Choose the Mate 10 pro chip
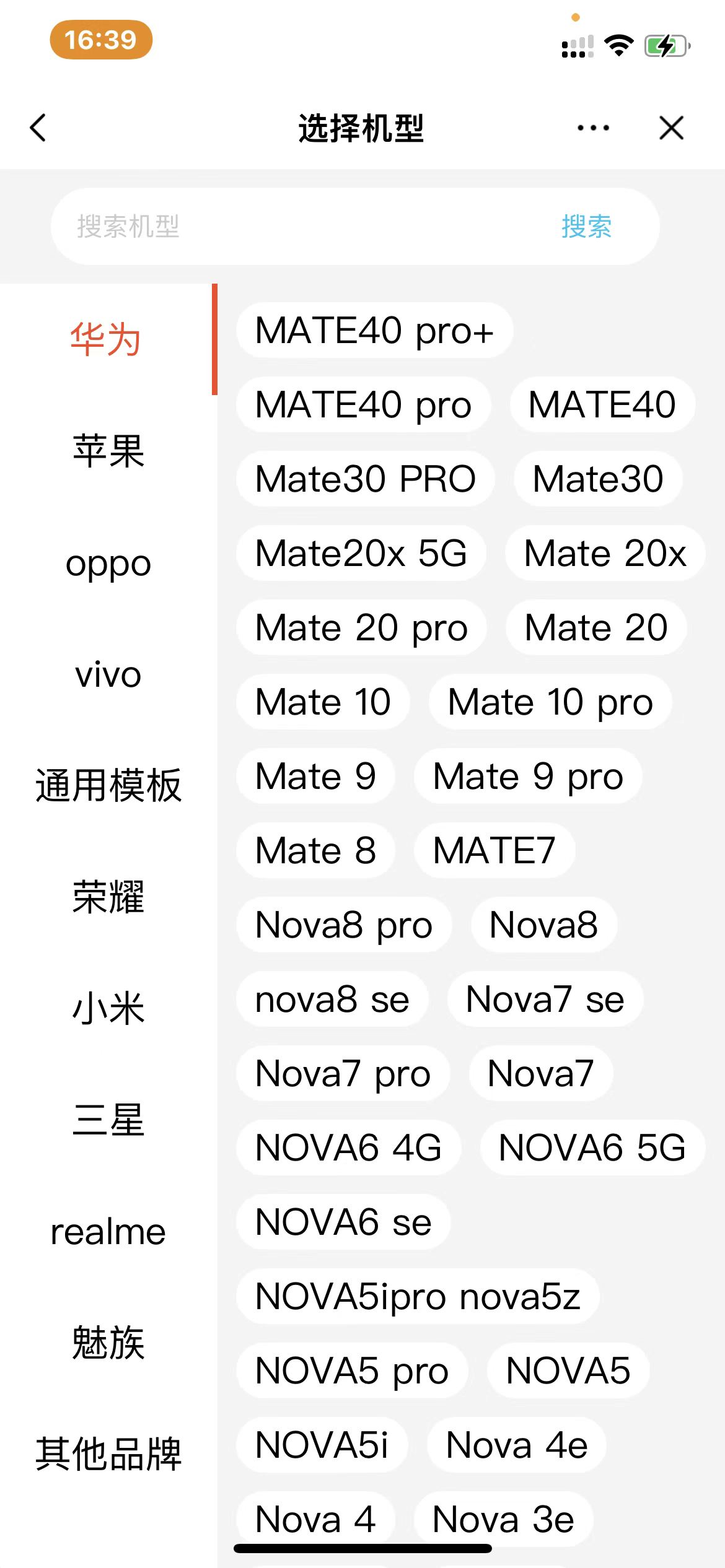 point(550,702)
